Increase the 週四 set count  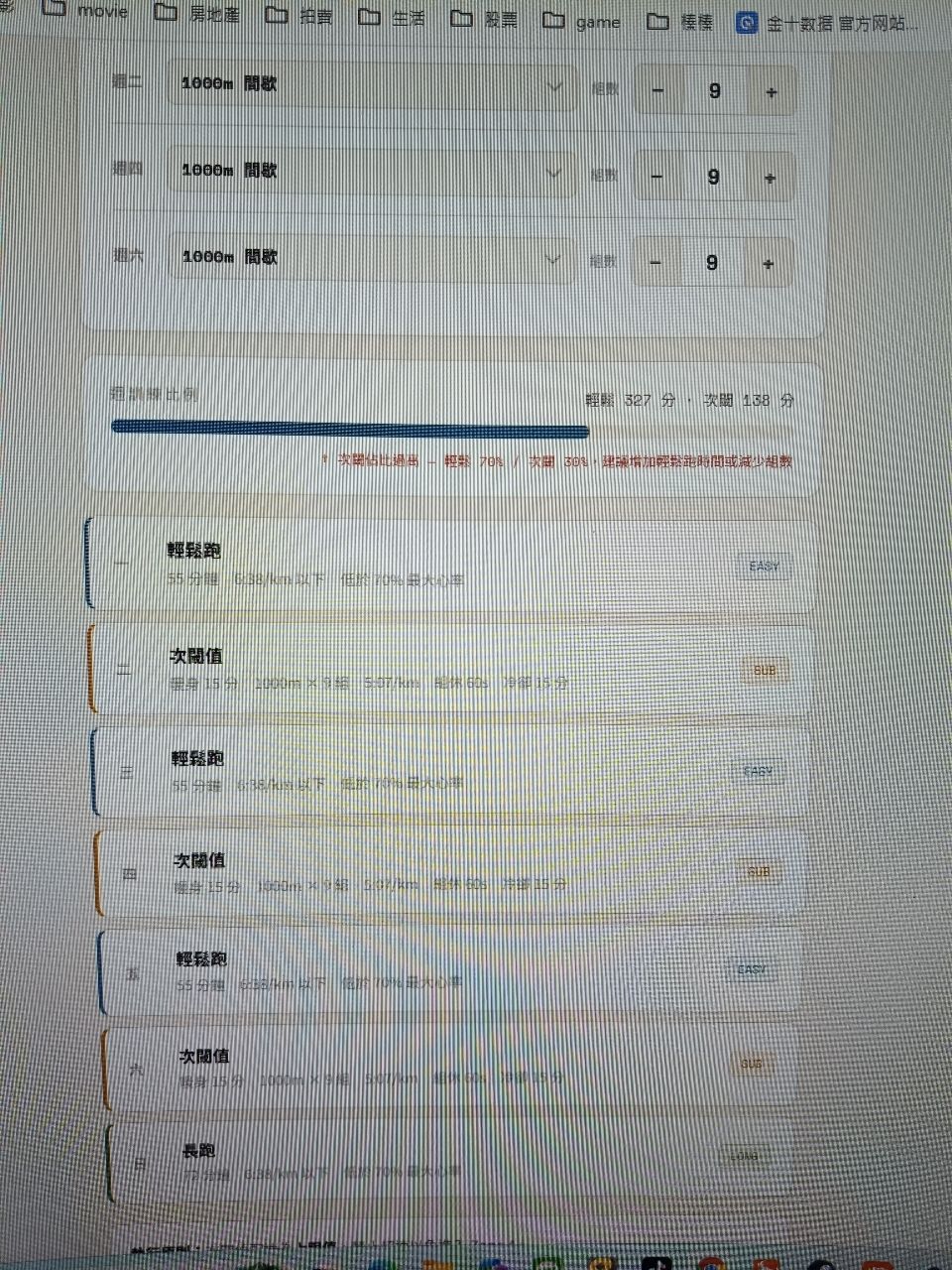(x=771, y=179)
